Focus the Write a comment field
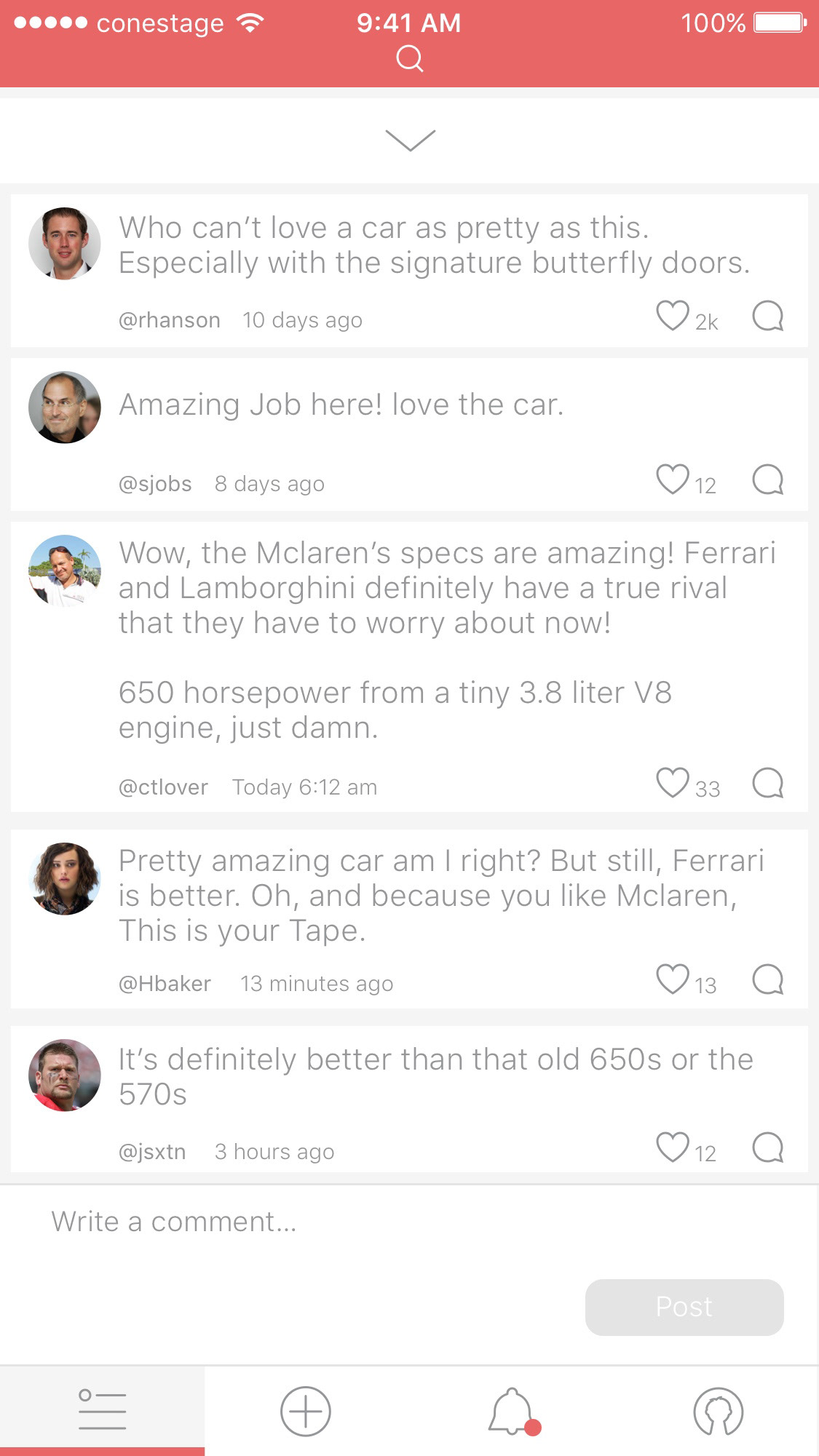This screenshot has width=819, height=1456. [409, 1222]
